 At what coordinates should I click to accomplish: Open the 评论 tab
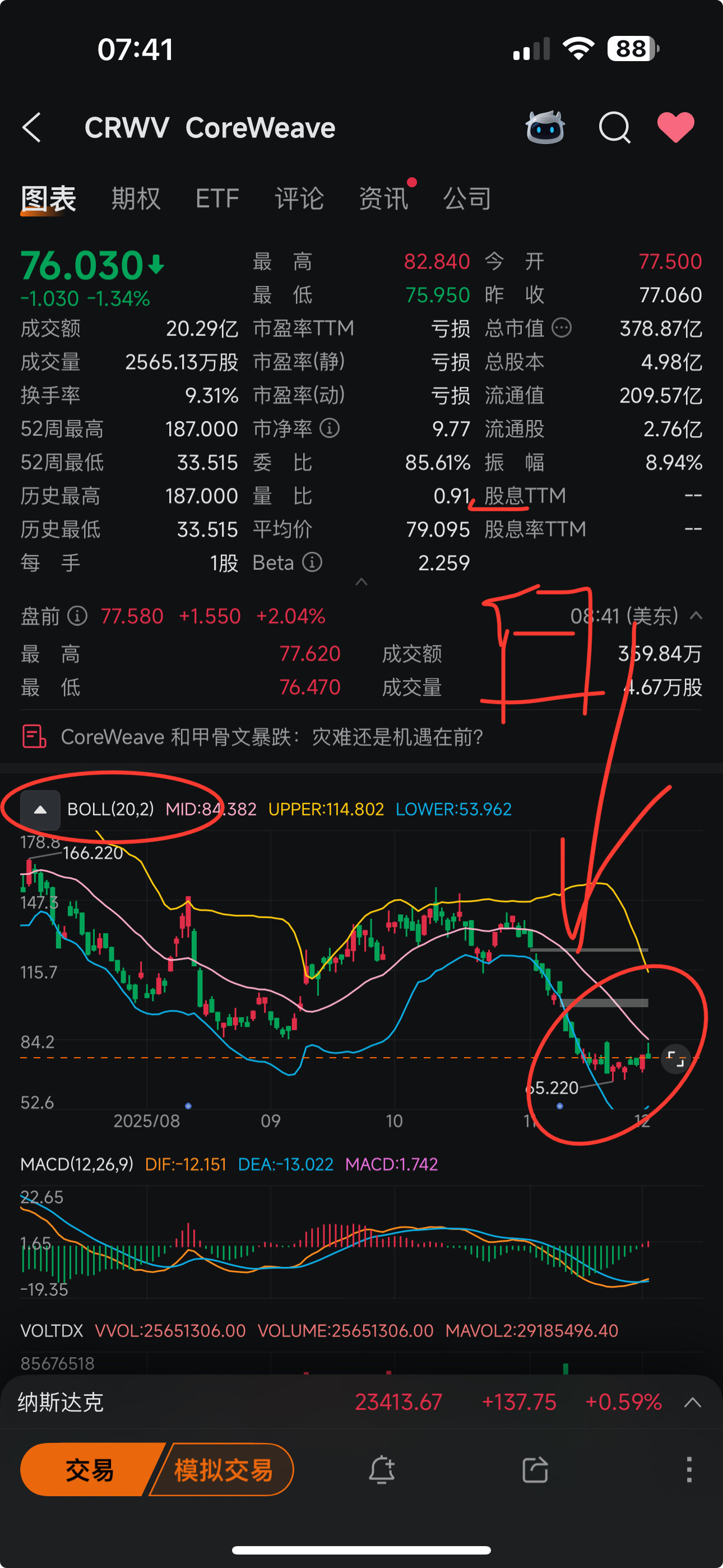[x=299, y=199]
